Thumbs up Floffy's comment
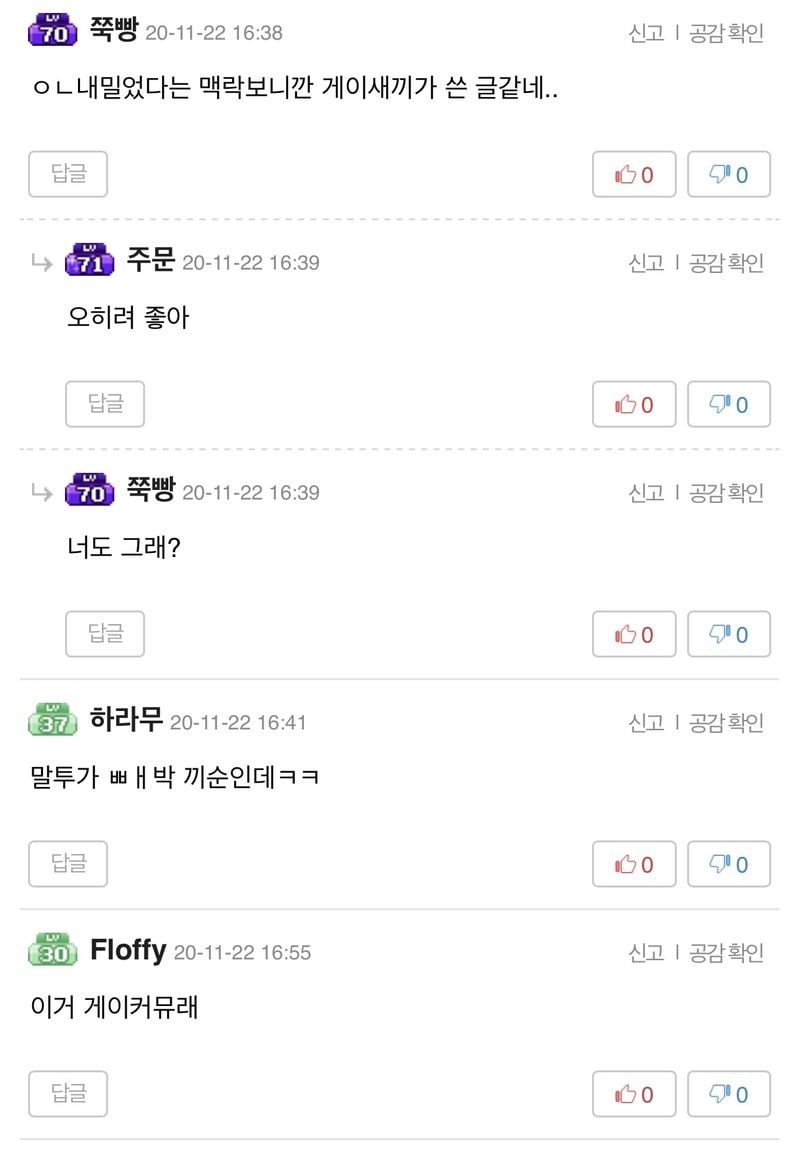 point(634,1095)
